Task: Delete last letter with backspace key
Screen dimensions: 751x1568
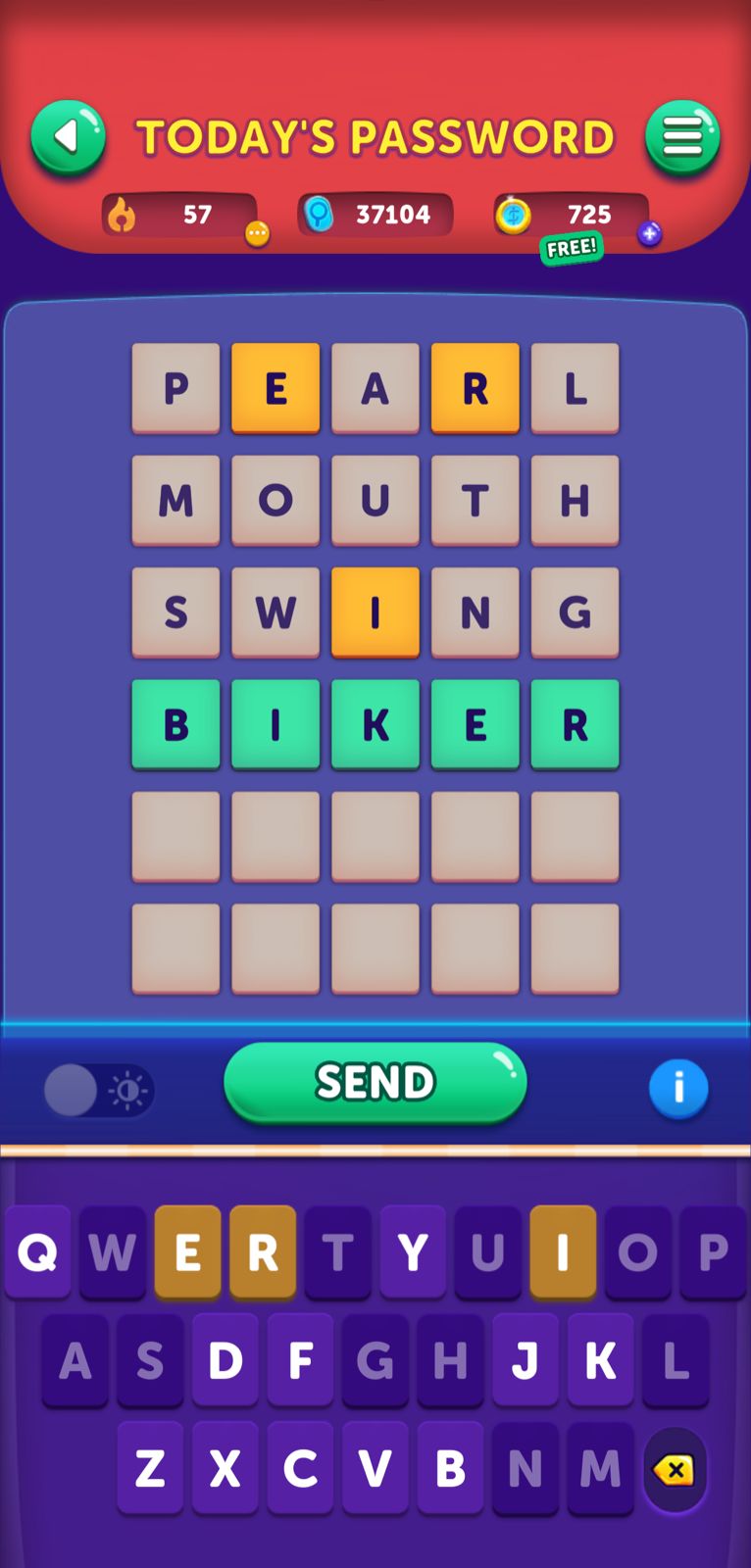Action: 675,1470
